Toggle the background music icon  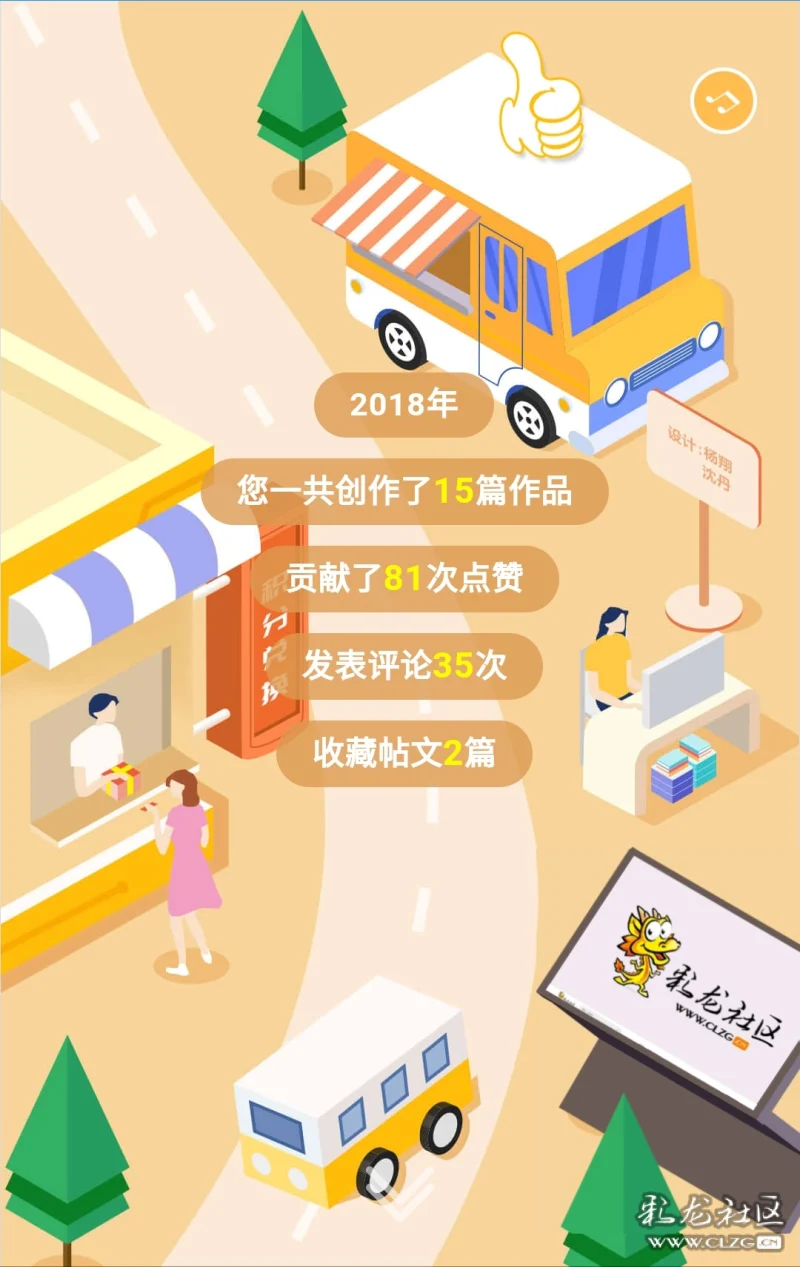(723, 100)
